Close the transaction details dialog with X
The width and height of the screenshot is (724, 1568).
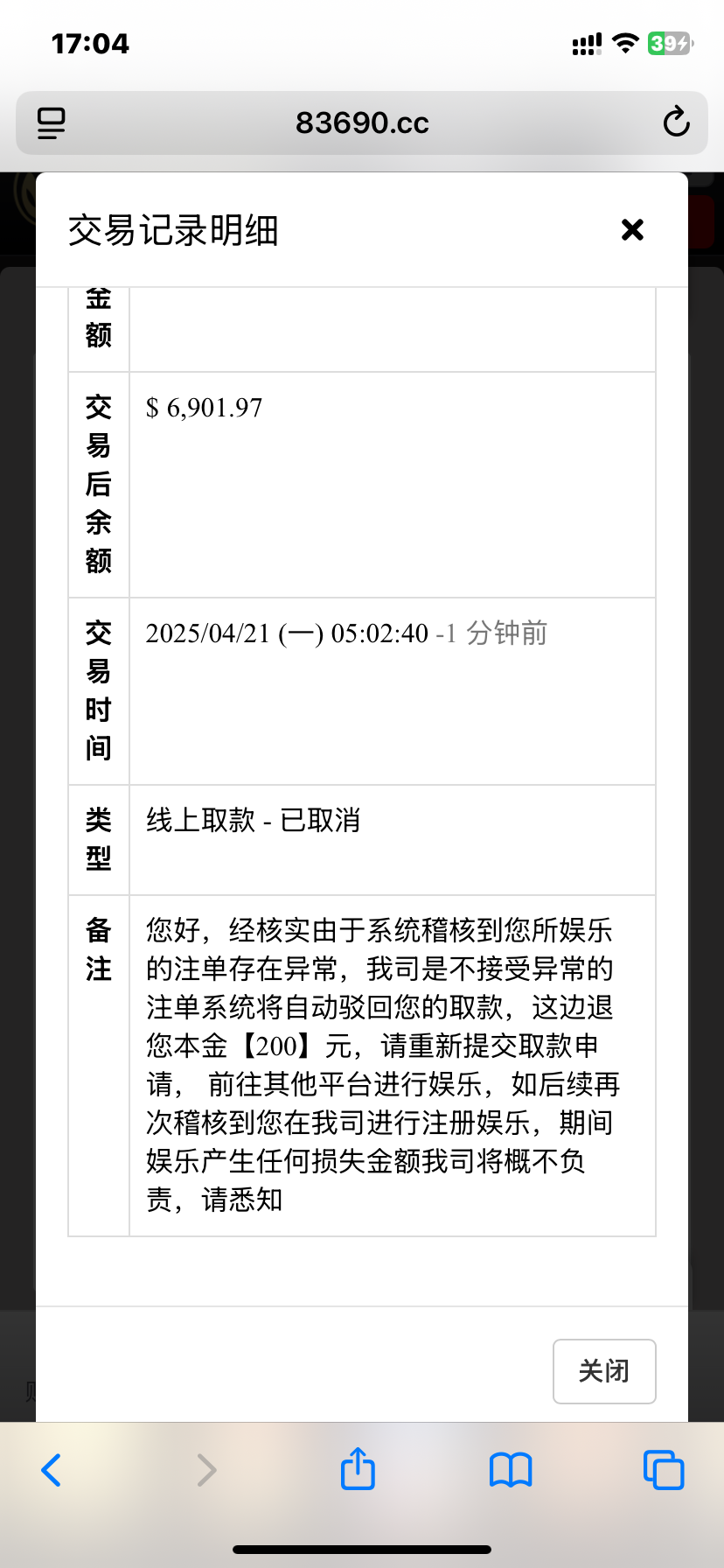[632, 230]
